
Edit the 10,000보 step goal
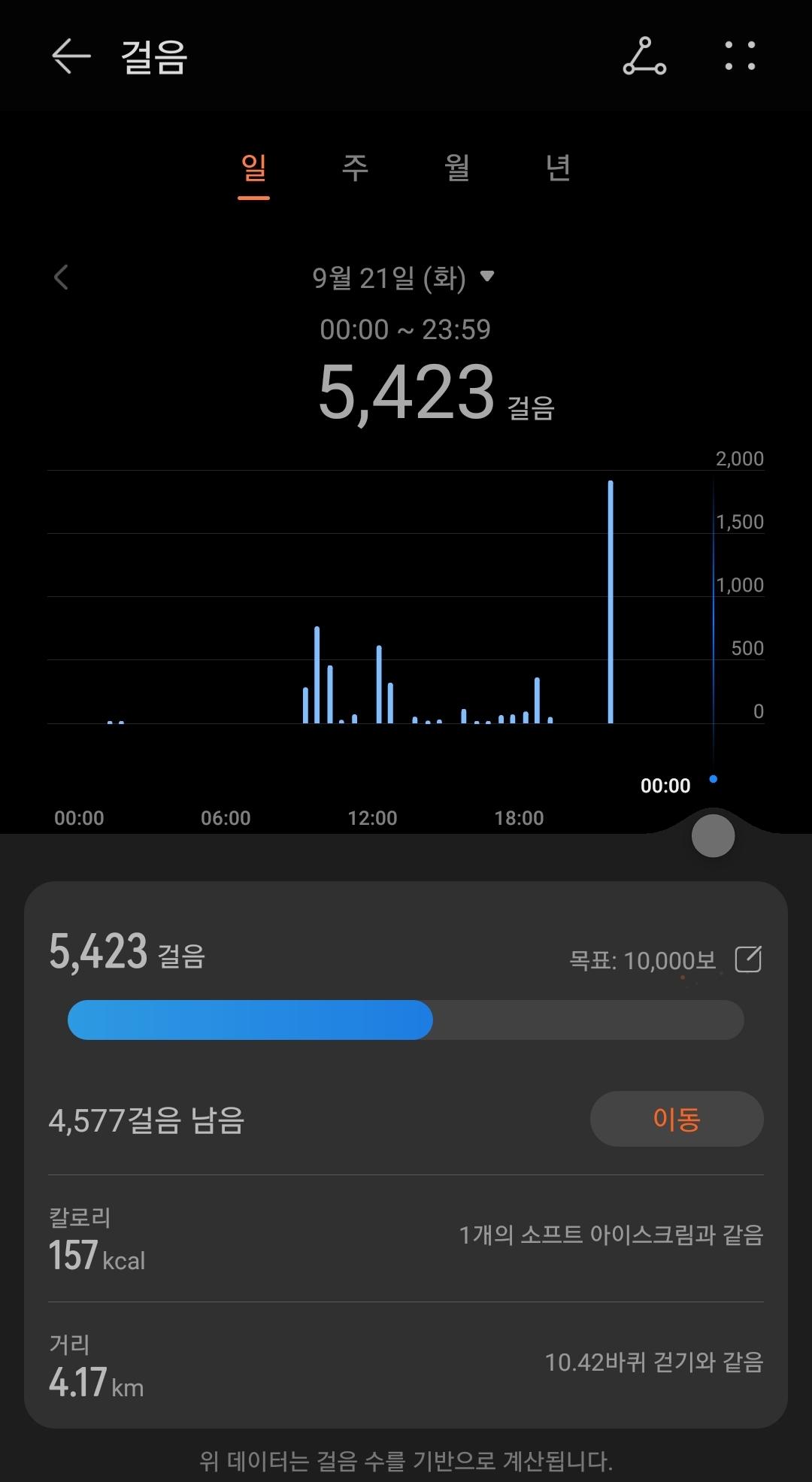[x=748, y=959]
